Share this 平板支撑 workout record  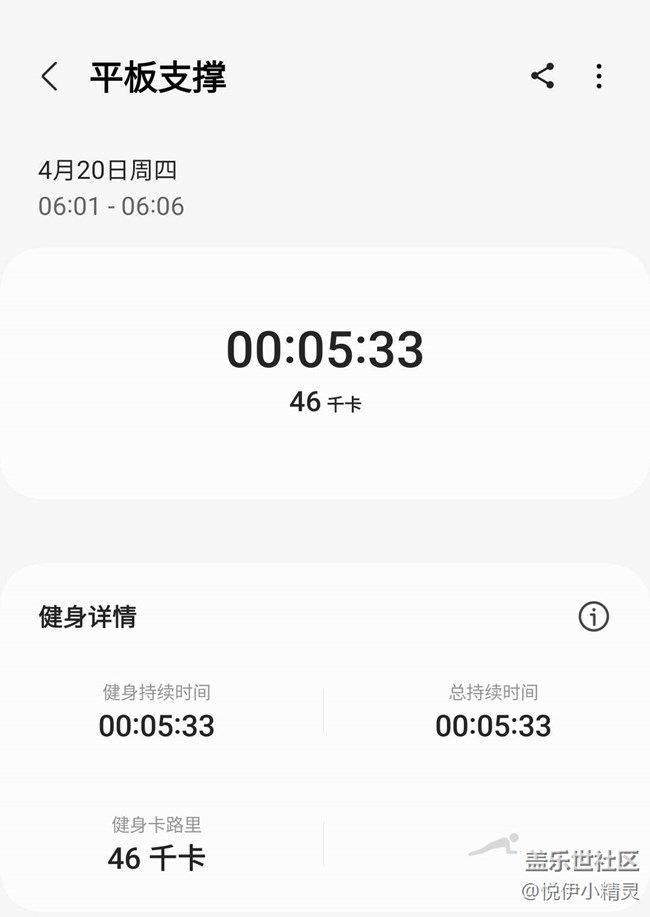point(542,77)
